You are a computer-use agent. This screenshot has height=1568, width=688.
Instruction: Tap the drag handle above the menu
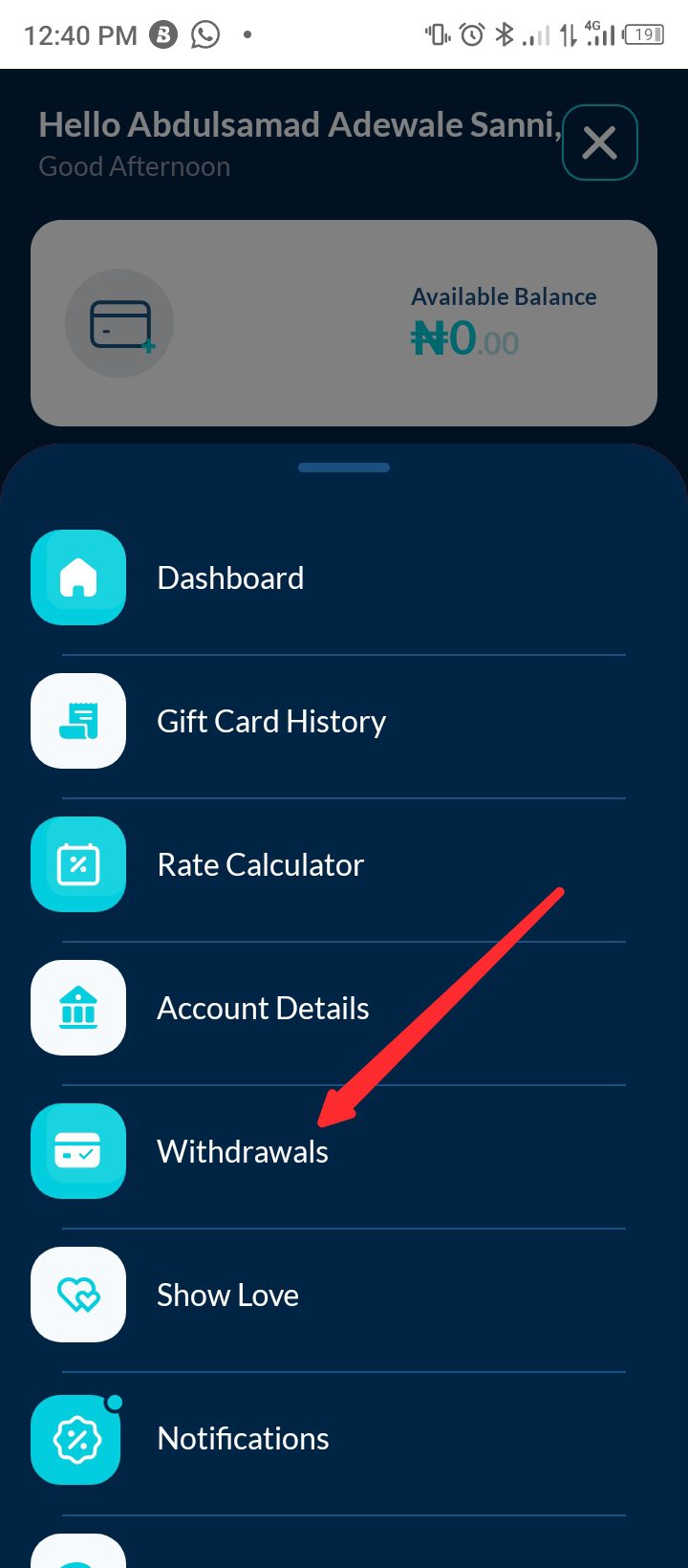(344, 468)
